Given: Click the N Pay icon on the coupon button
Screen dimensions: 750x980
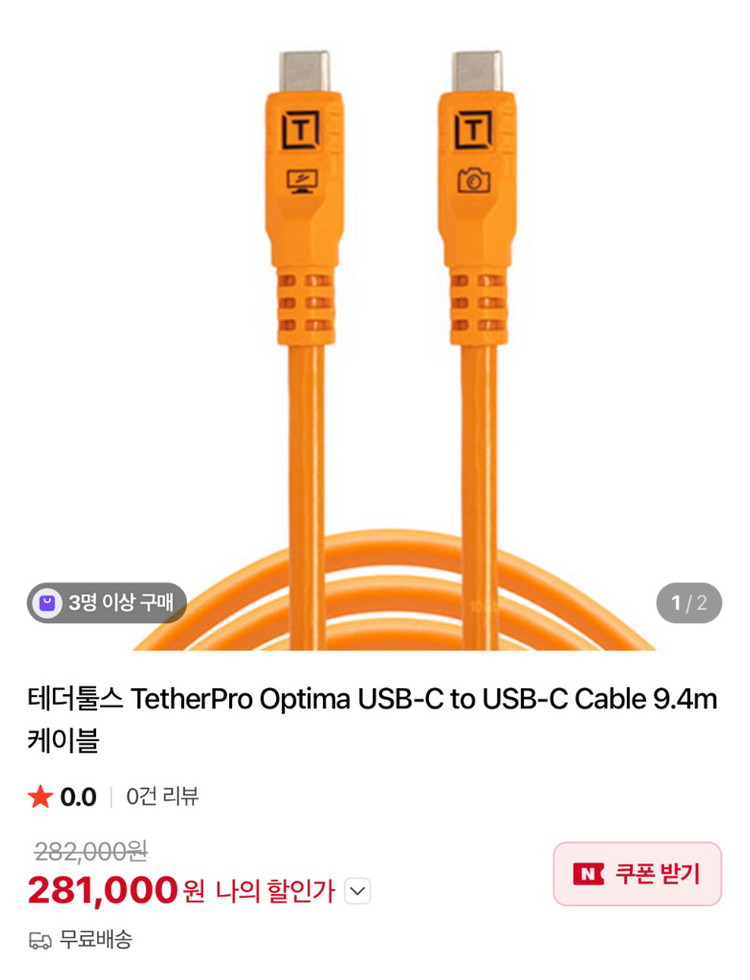Looking at the screenshot, I should 590,874.
